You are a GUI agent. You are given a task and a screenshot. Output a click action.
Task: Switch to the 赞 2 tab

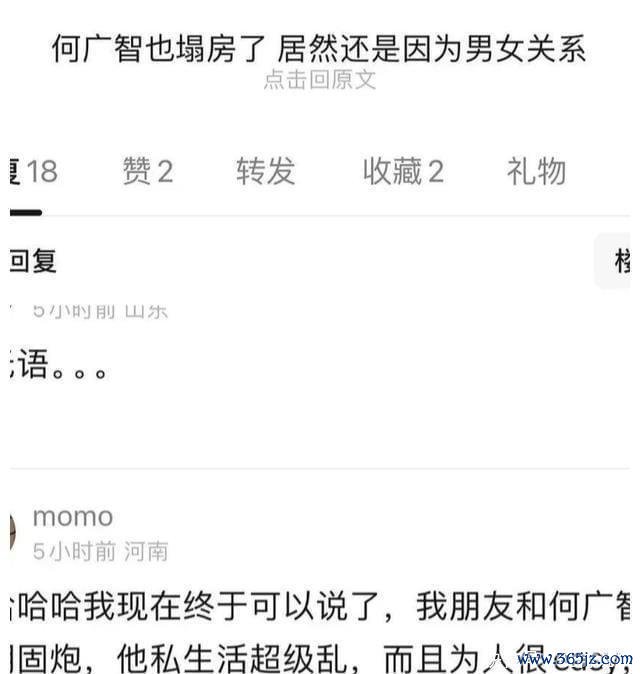148,172
